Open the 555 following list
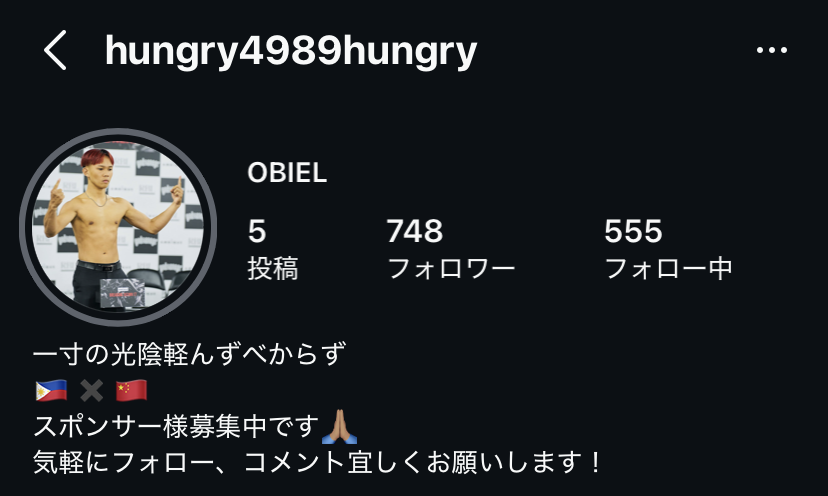 point(668,249)
